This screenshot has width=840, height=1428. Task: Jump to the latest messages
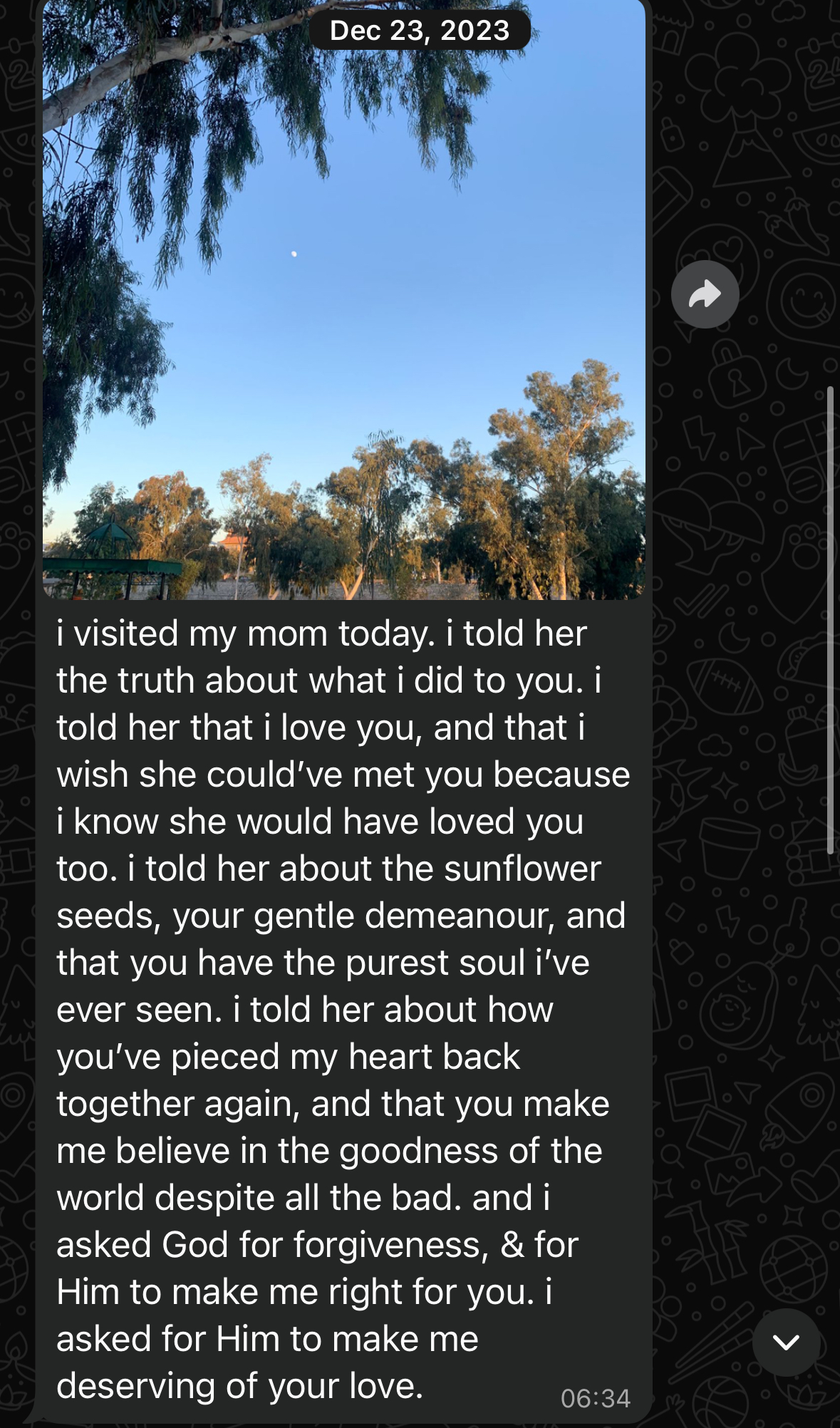point(786,1342)
